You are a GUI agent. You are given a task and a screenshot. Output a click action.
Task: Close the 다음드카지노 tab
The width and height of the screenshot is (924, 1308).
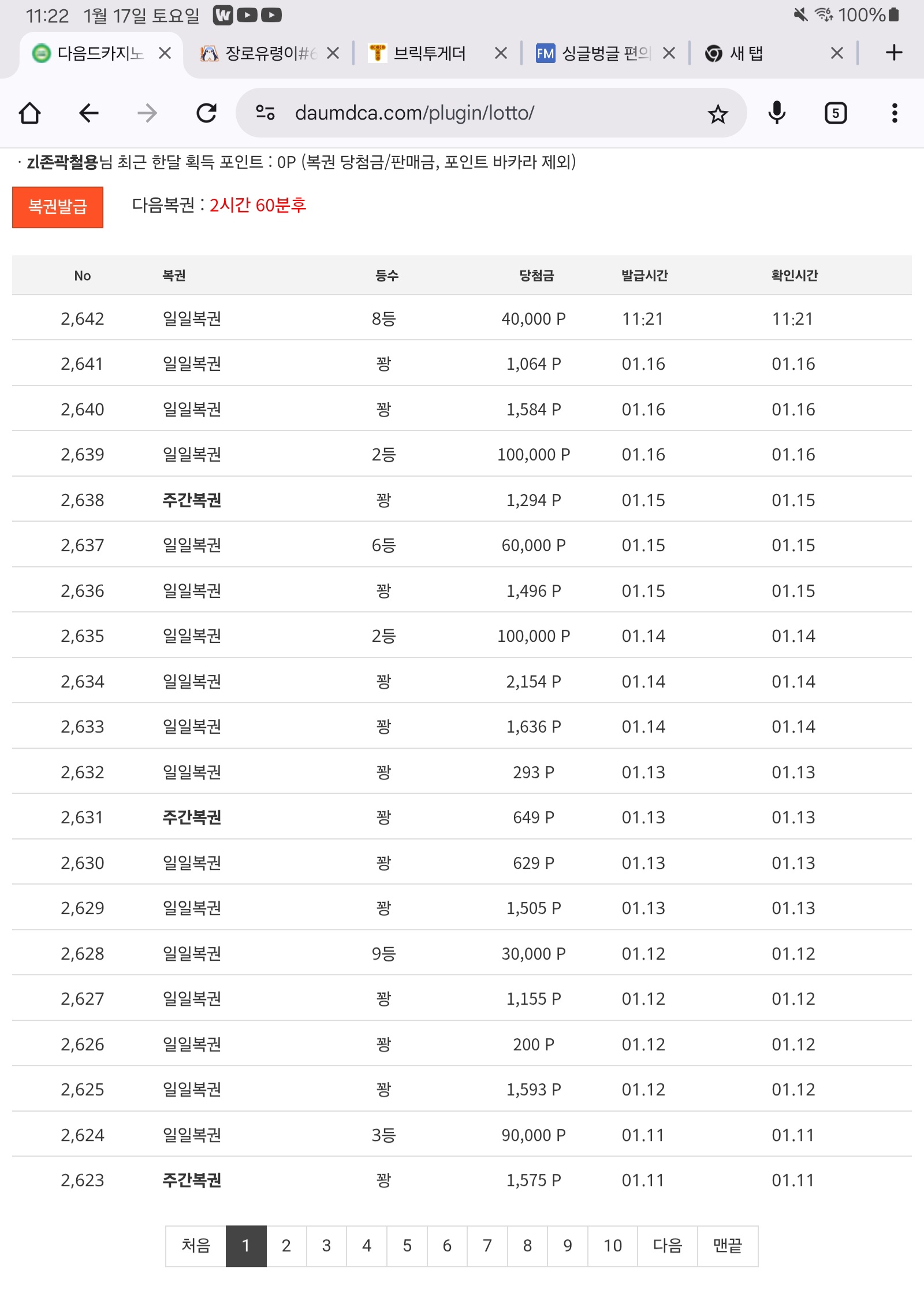(x=165, y=54)
